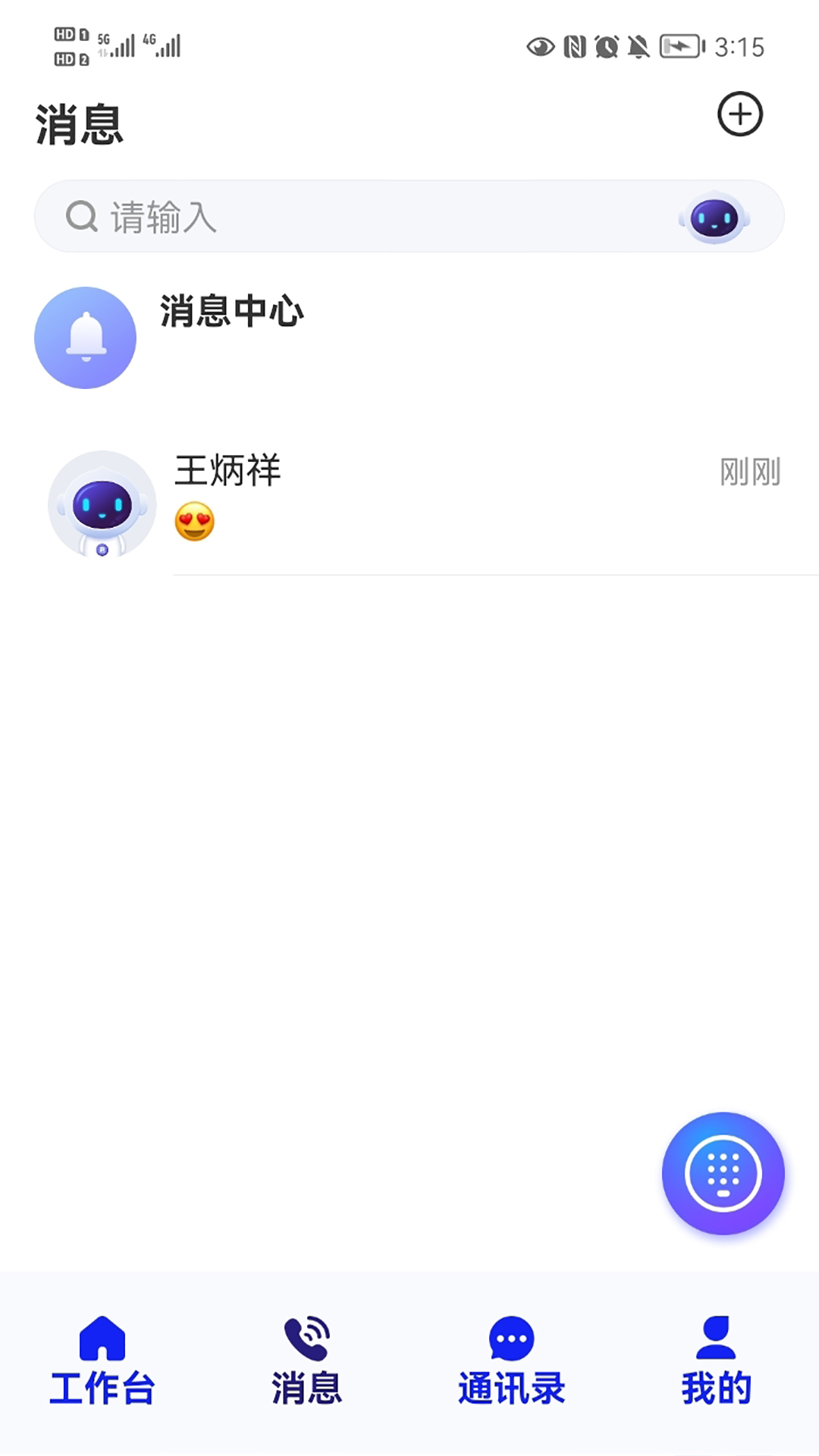Tap the AI robot assistant in search bar
The width and height of the screenshot is (819, 1456).
tap(714, 218)
